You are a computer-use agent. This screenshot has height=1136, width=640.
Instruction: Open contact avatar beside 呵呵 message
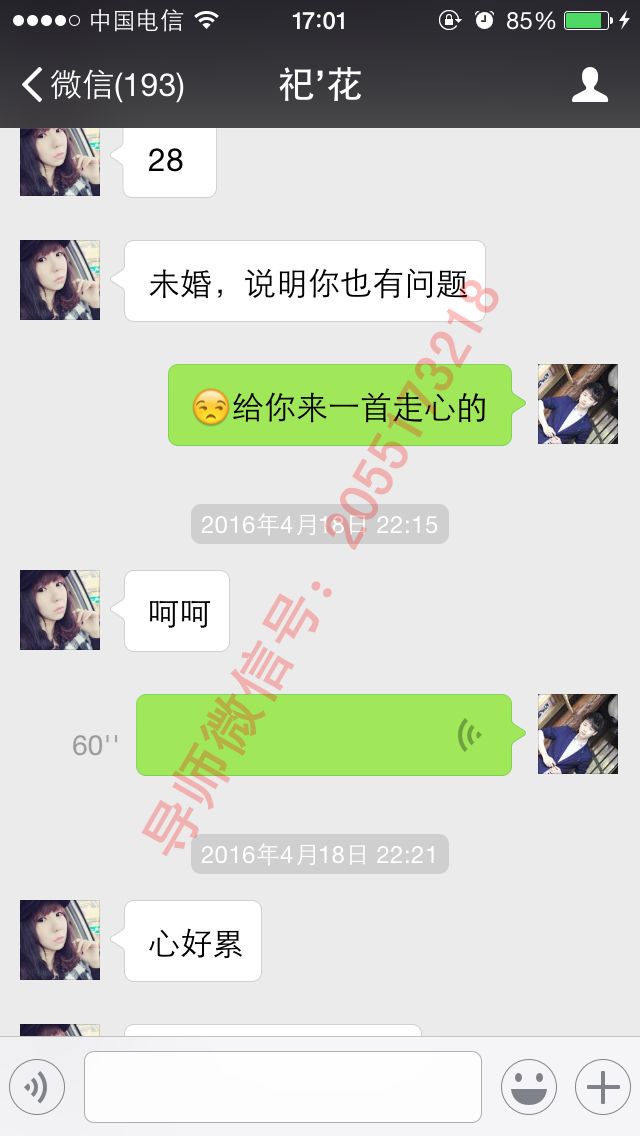pyautogui.click(x=60, y=610)
